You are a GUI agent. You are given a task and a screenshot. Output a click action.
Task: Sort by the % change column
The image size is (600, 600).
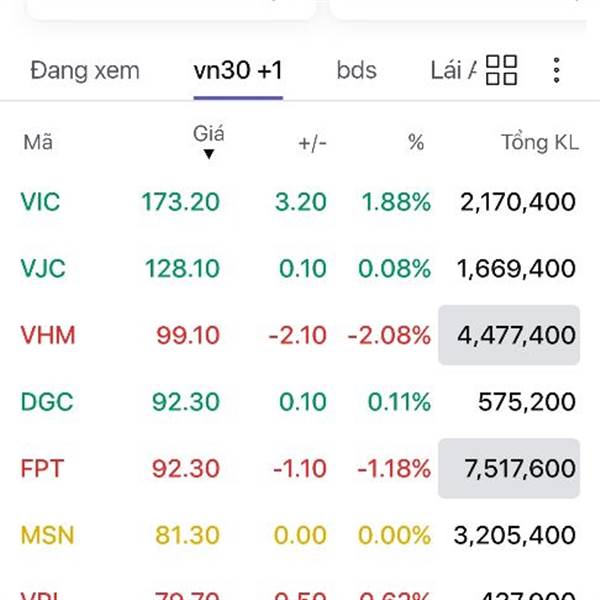pyautogui.click(x=416, y=143)
